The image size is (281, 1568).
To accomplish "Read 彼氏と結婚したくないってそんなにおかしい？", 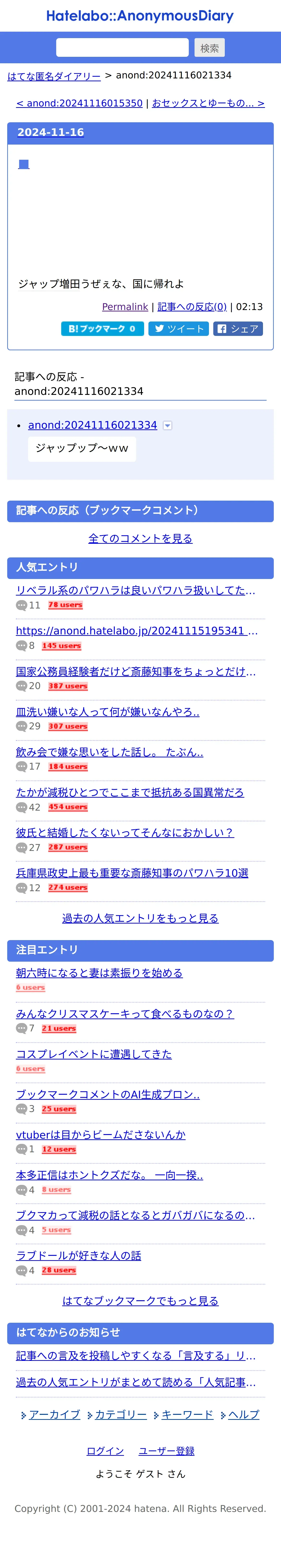I will 124,832.
